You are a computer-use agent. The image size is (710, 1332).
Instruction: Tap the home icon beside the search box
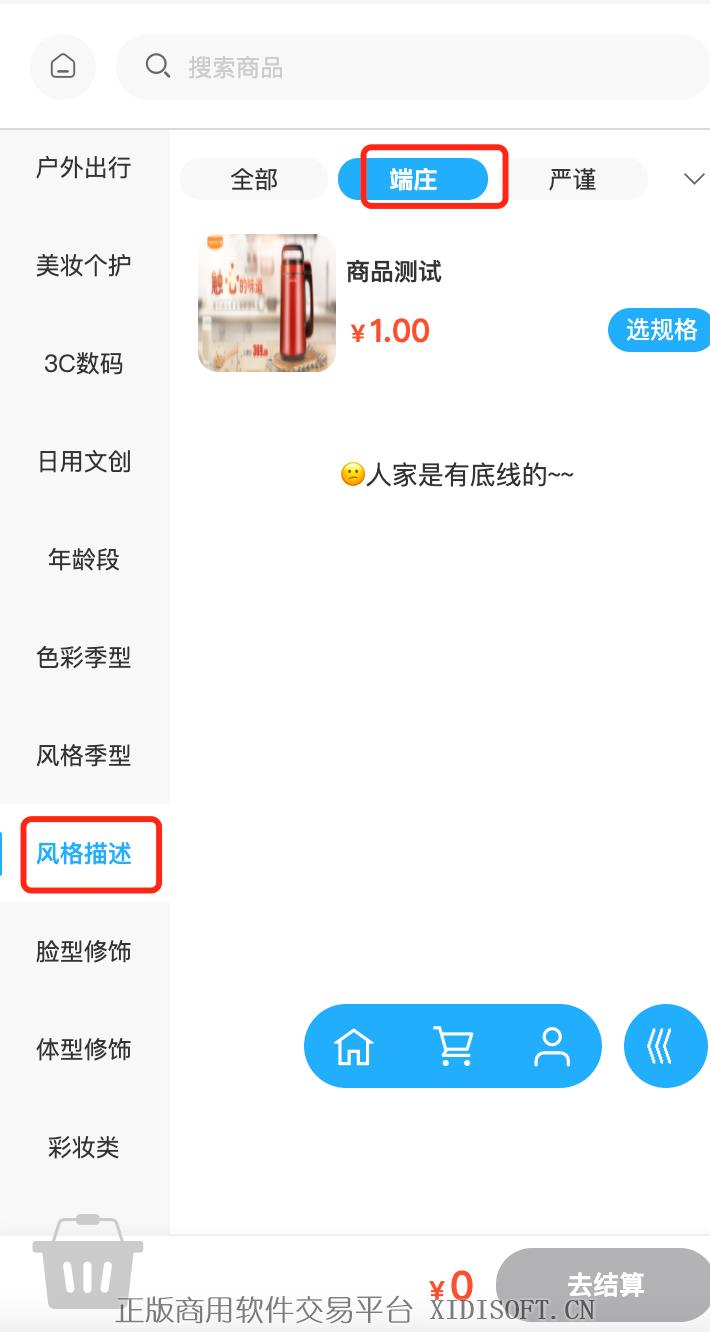click(63, 67)
